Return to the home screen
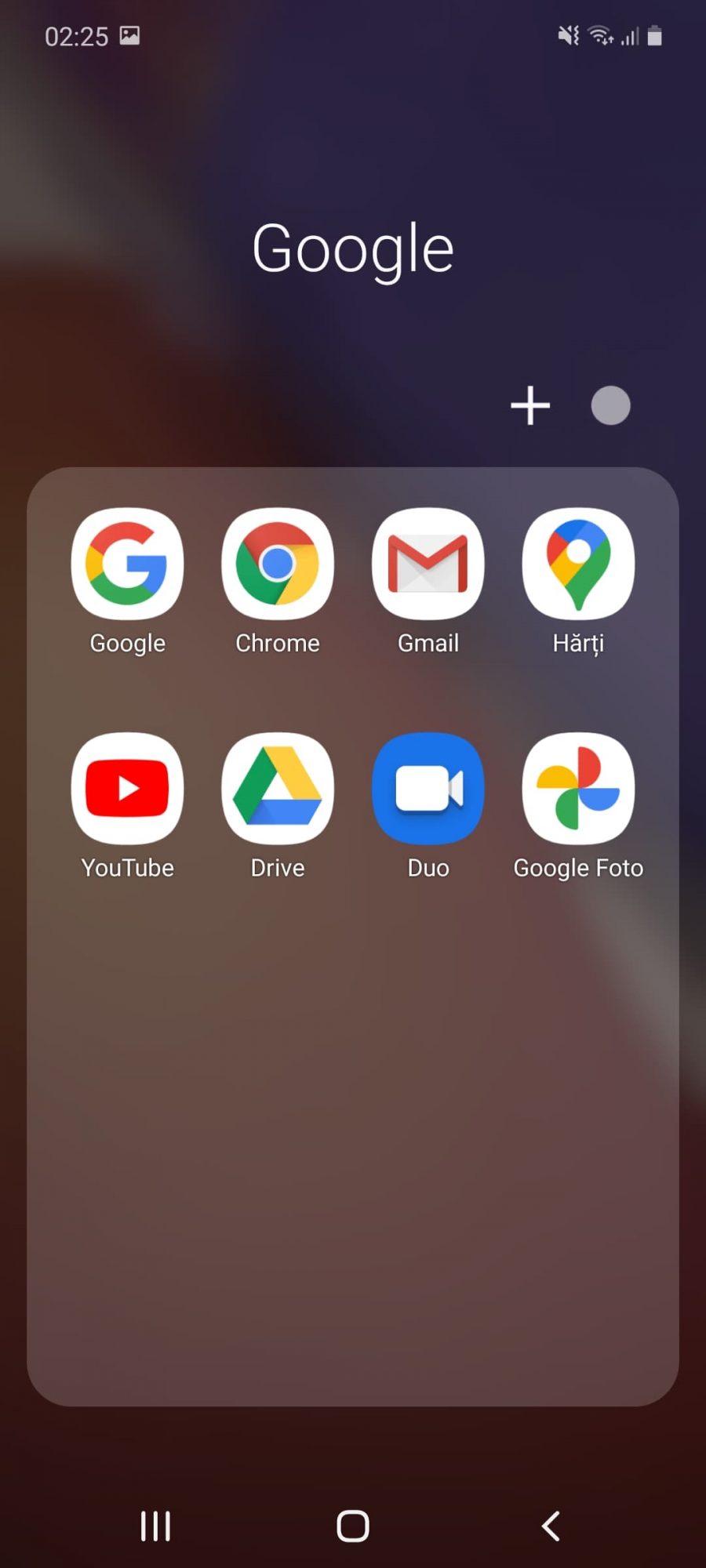The width and height of the screenshot is (706, 1568). (x=353, y=1526)
